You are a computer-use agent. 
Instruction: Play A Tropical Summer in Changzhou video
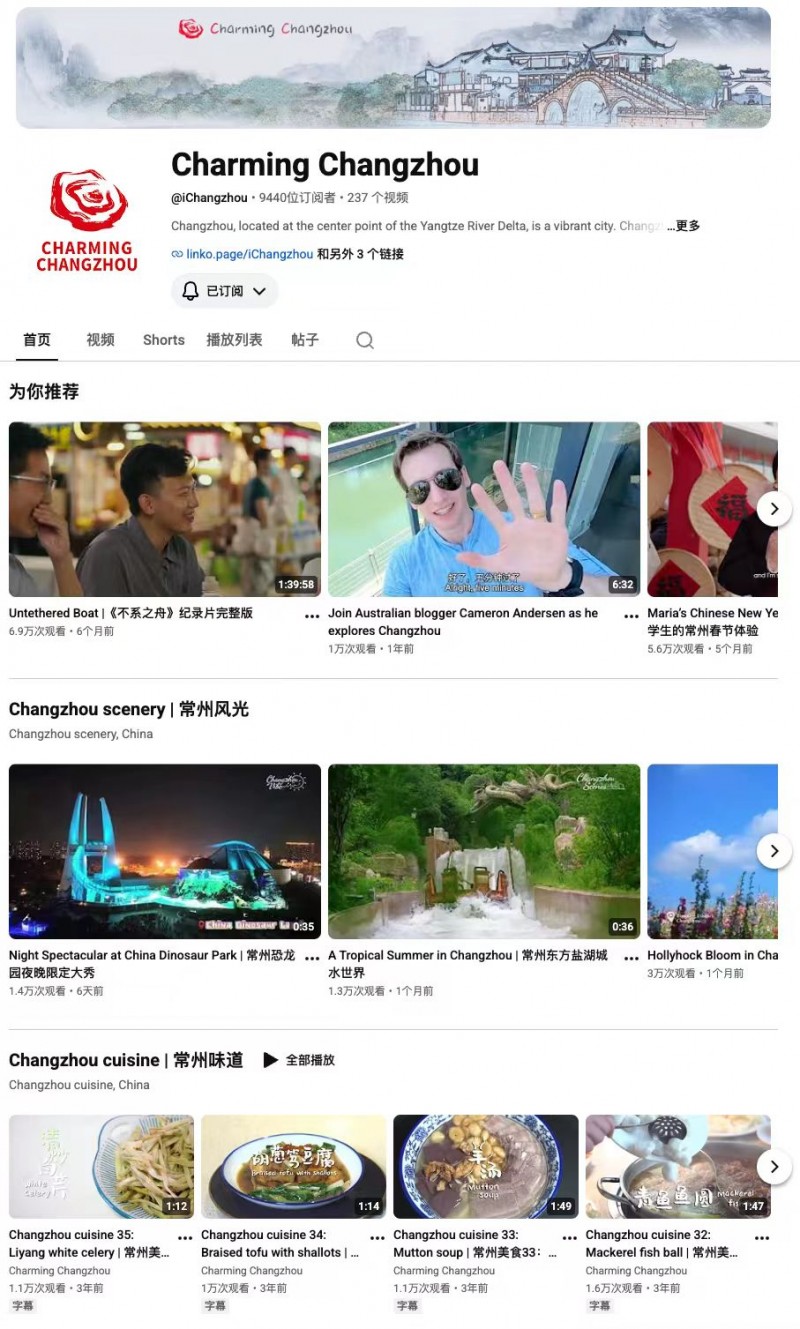pyautogui.click(x=484, y=851)
